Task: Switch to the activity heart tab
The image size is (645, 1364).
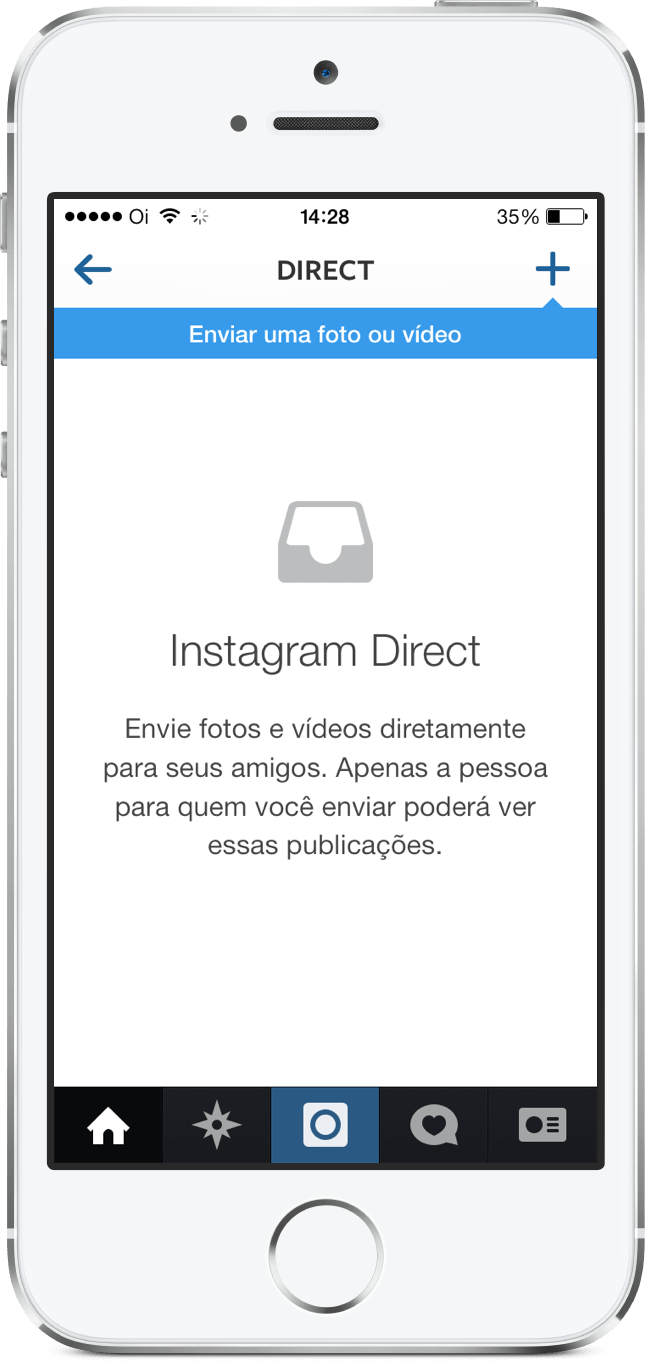Action: pos(434,1126)
